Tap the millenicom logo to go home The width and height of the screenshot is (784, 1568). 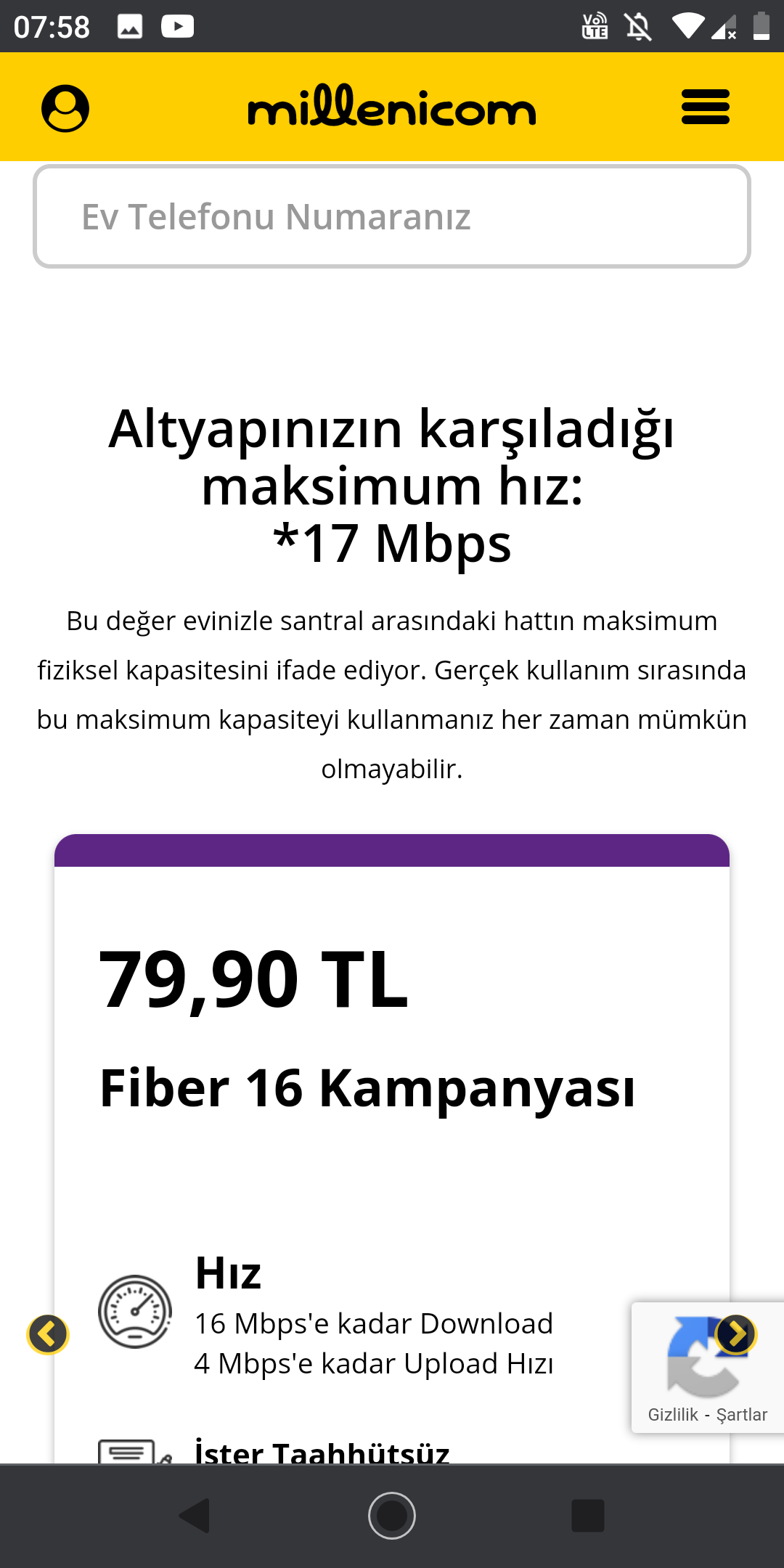392,107
